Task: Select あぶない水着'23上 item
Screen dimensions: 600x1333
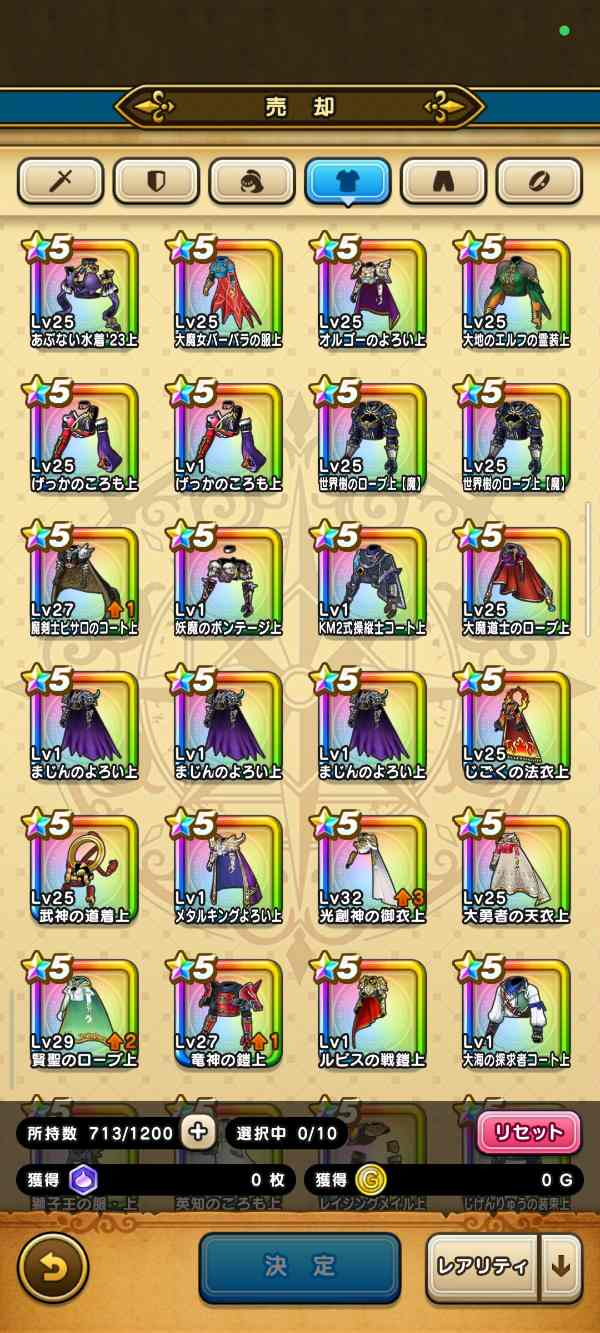Action: [x=84, y=293]
